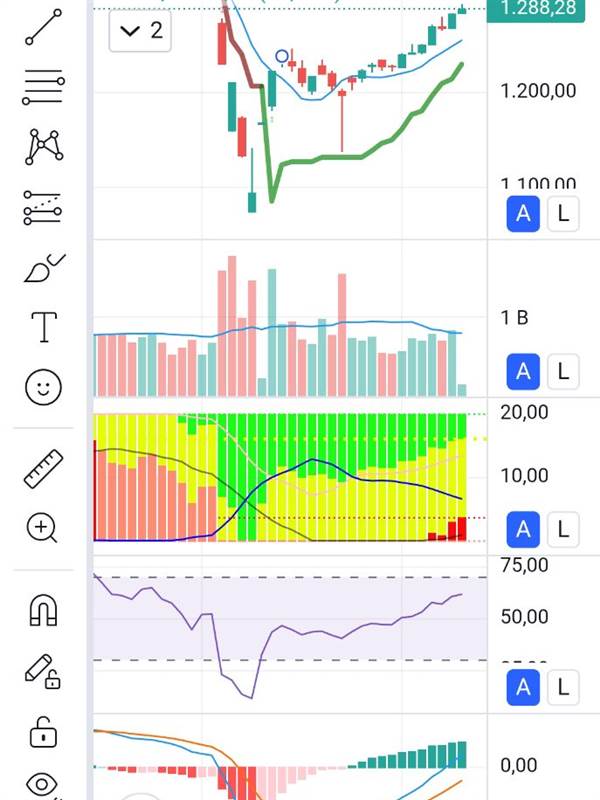This screenshot has width=600, height=800.
Task: Toggle auto scale on the volume pane
Action: pos(522,372)
